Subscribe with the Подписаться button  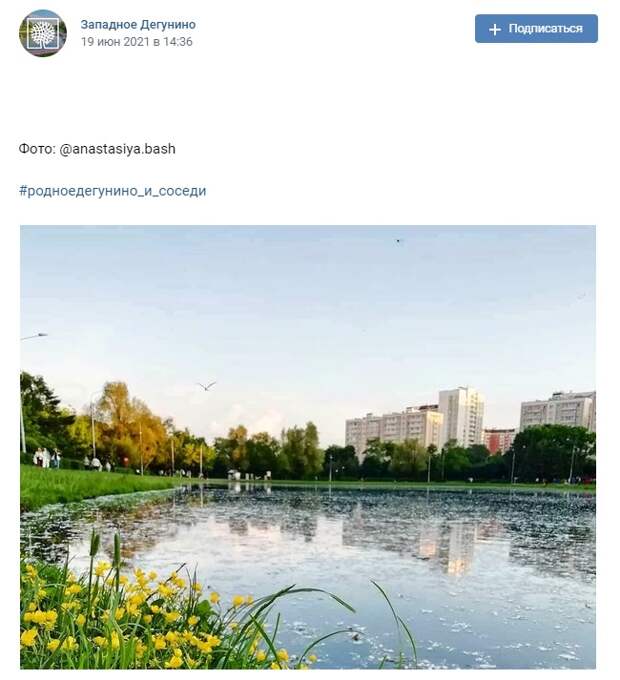[x=536, y=29]
